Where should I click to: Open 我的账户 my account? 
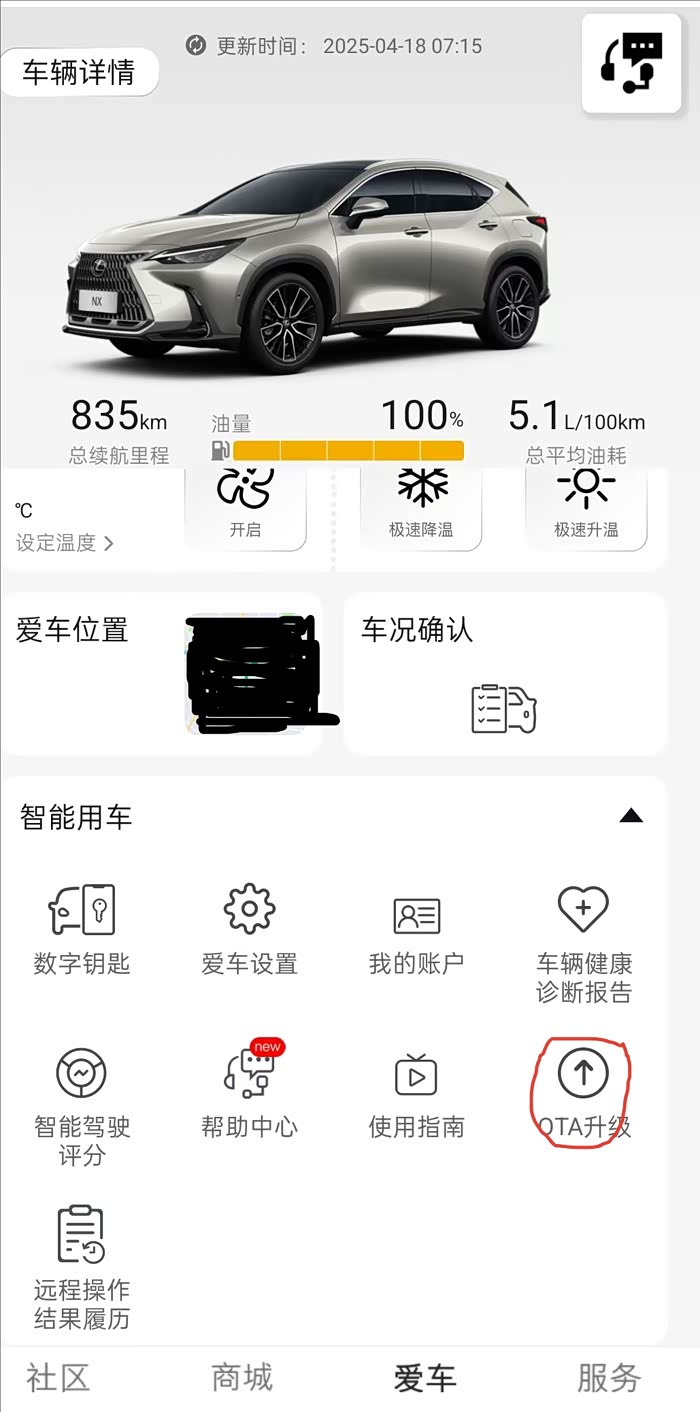pyautogui.click(x=417, y=930)
